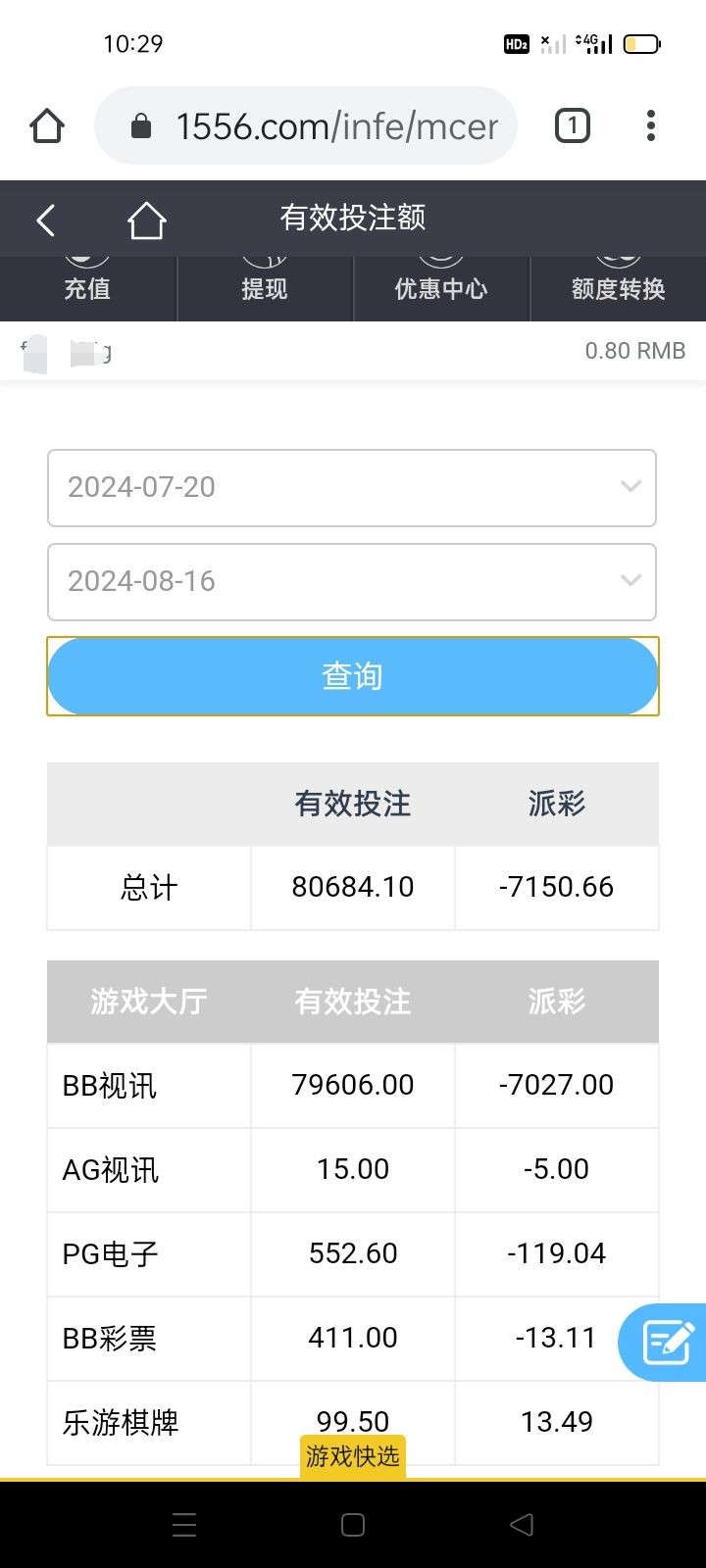Screen dimensions: 706x1568
Task: Switch to the 充值 tab
Action: [88, 288]
